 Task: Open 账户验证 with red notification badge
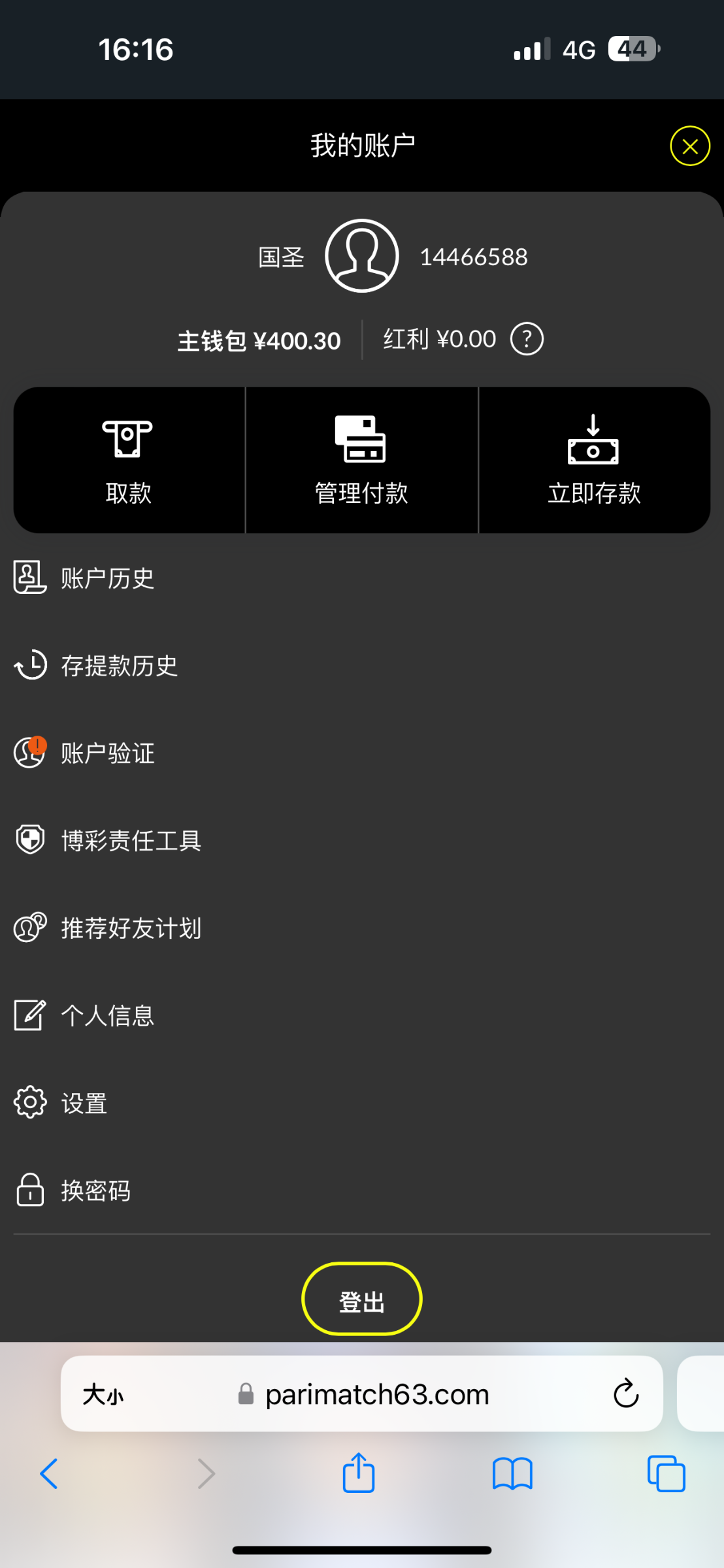tap(108, 753)
